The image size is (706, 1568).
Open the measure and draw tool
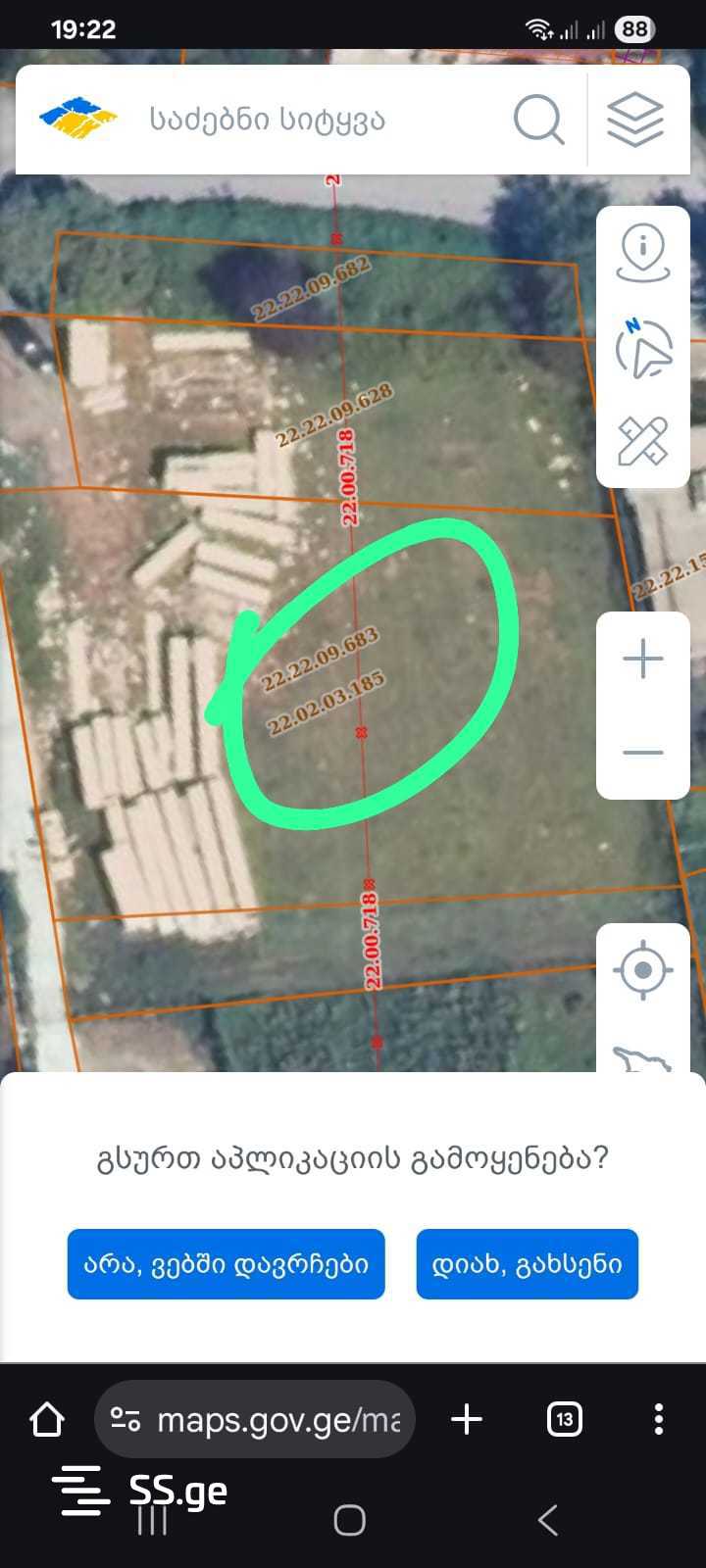click(643, 441)
